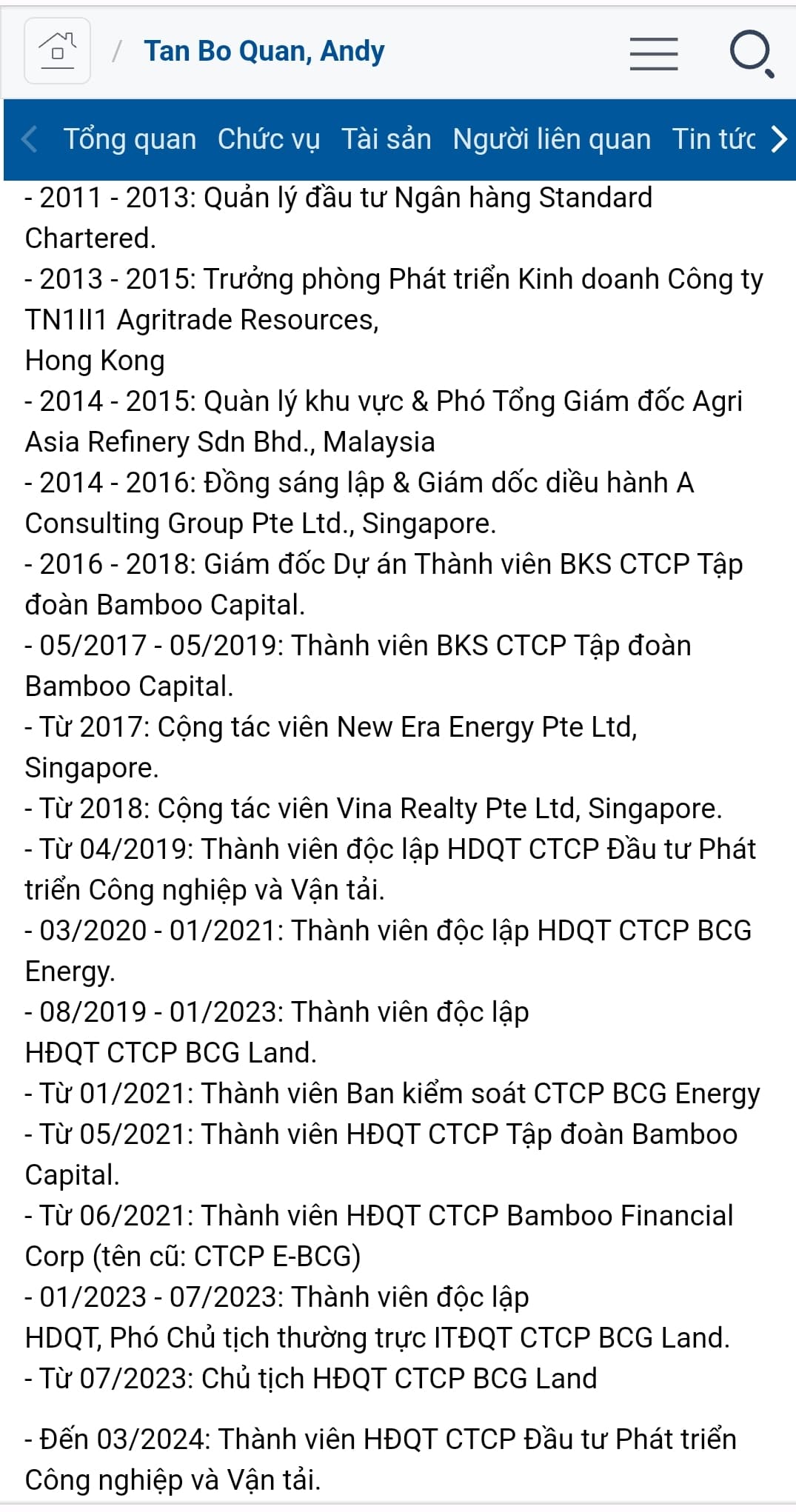This screenshot has height=1512, width=796.
Task: Show more tabs with right arrow
Action: [779, 139]
